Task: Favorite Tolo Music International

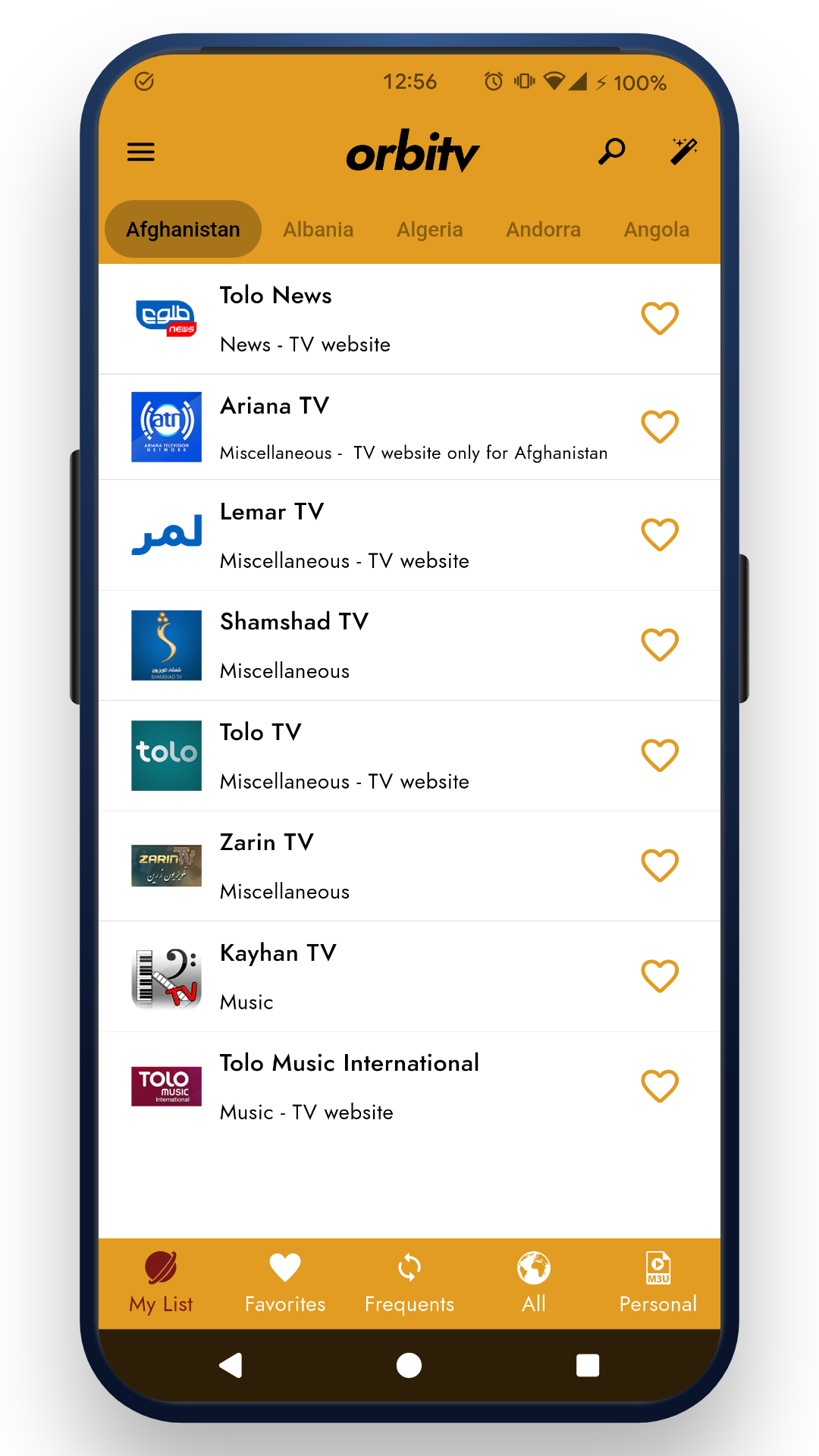Action: tap(659, 1086)
